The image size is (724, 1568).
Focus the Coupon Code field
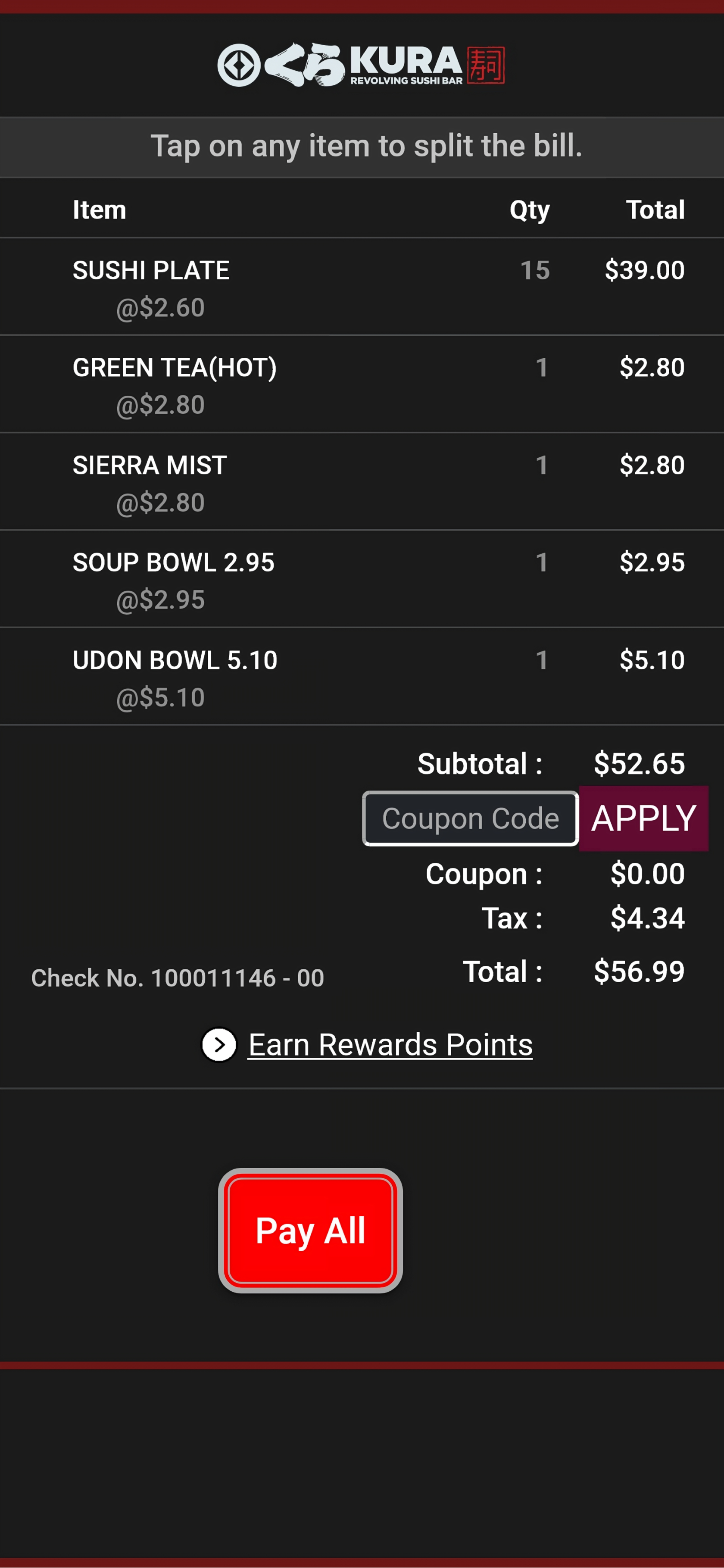coord(470,818)
